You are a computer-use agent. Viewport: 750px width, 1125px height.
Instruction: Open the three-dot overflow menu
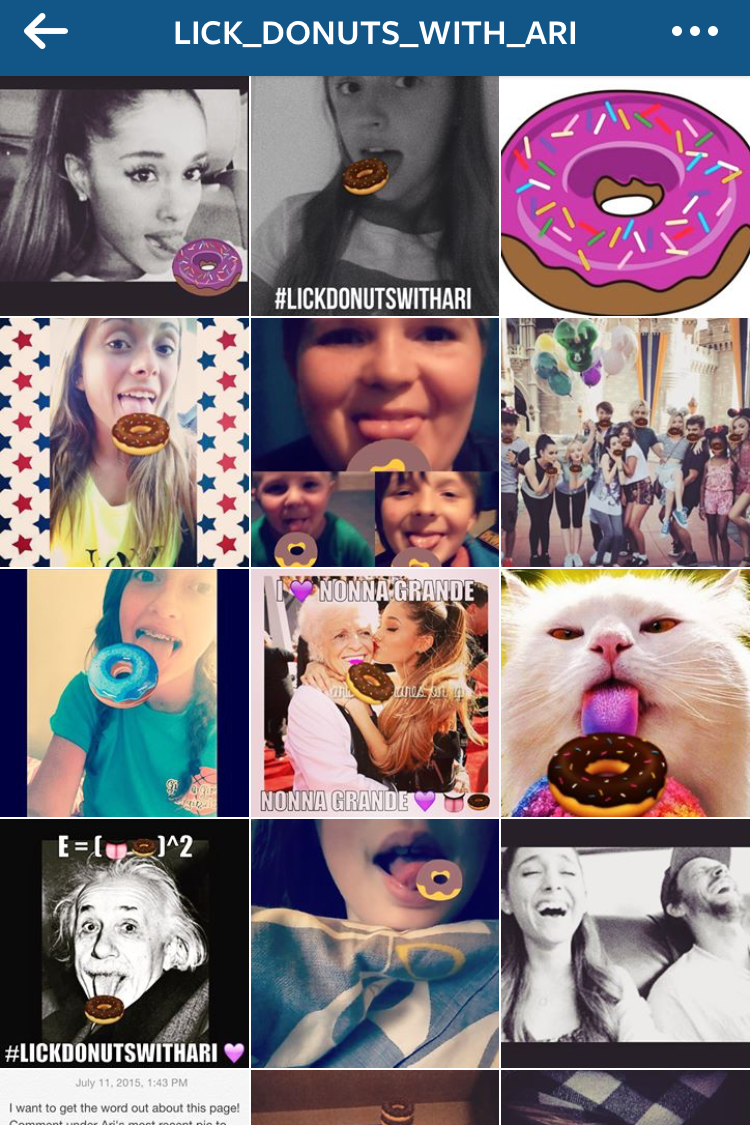click(x=694, y=32)
